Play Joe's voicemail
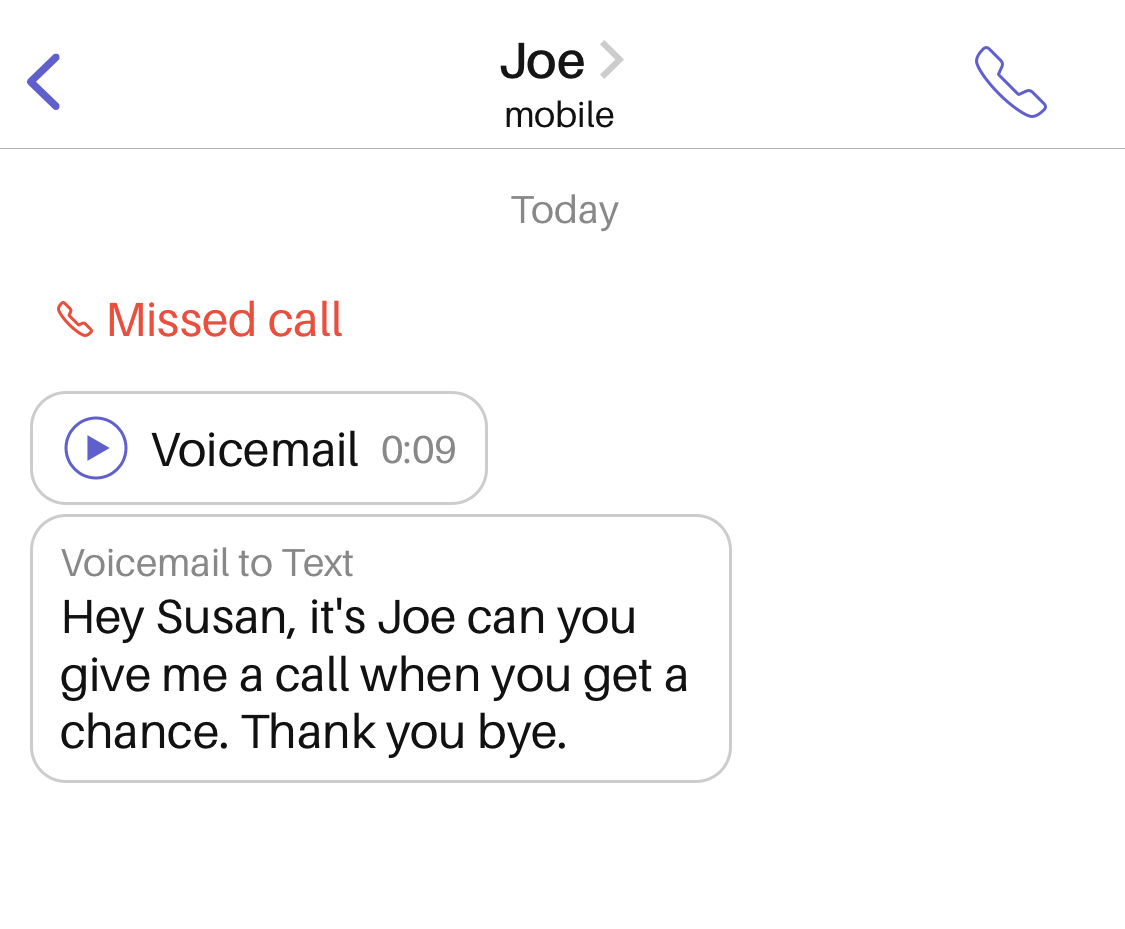This screenshot has width=1125, height=929. pos(96,448)
